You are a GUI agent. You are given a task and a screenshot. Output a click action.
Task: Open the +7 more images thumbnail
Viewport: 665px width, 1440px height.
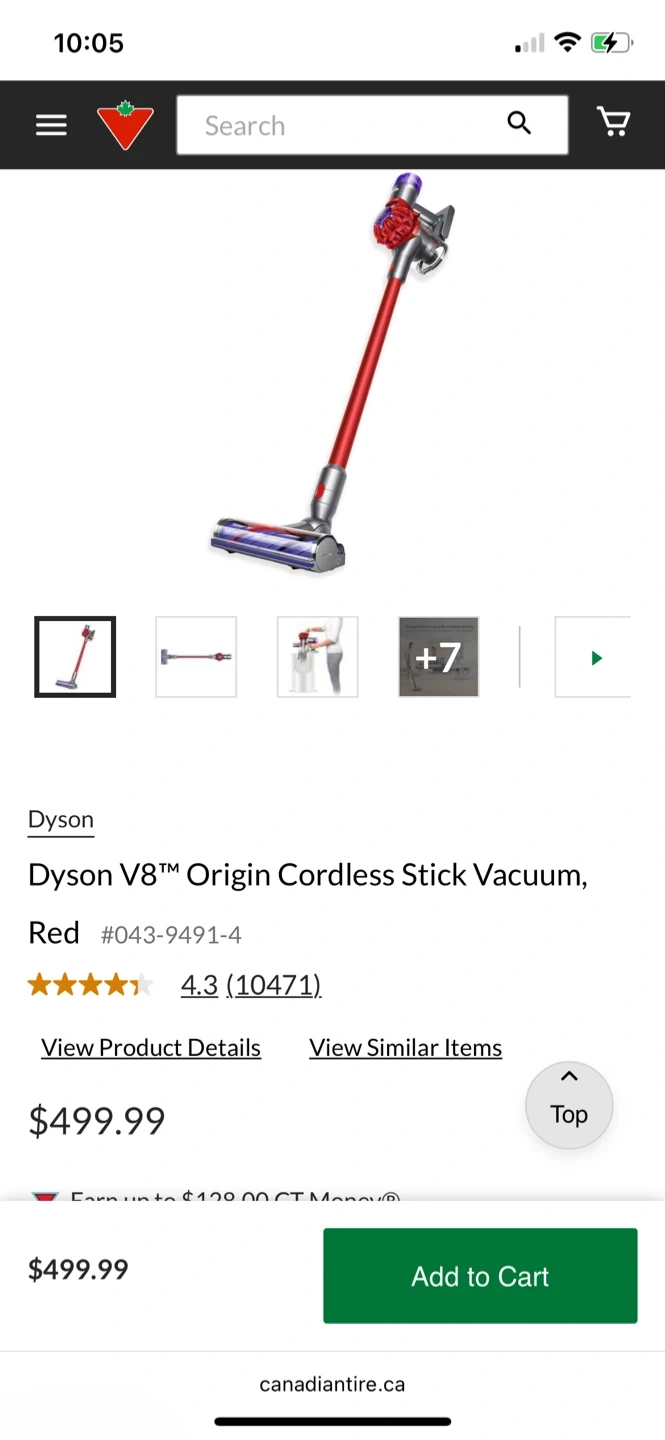(x=438, y=657)
